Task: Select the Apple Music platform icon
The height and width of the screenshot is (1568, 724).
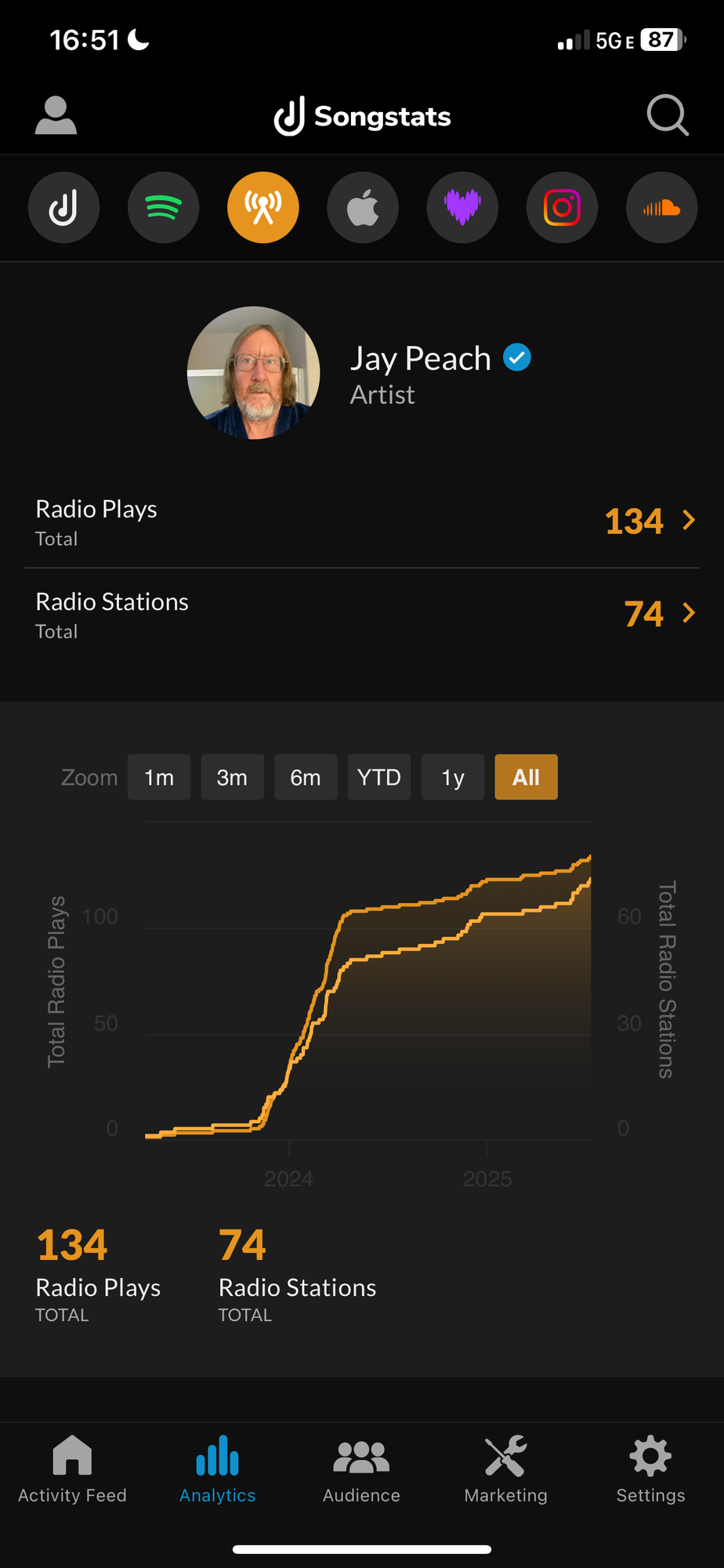Action: tap(363, 207)
